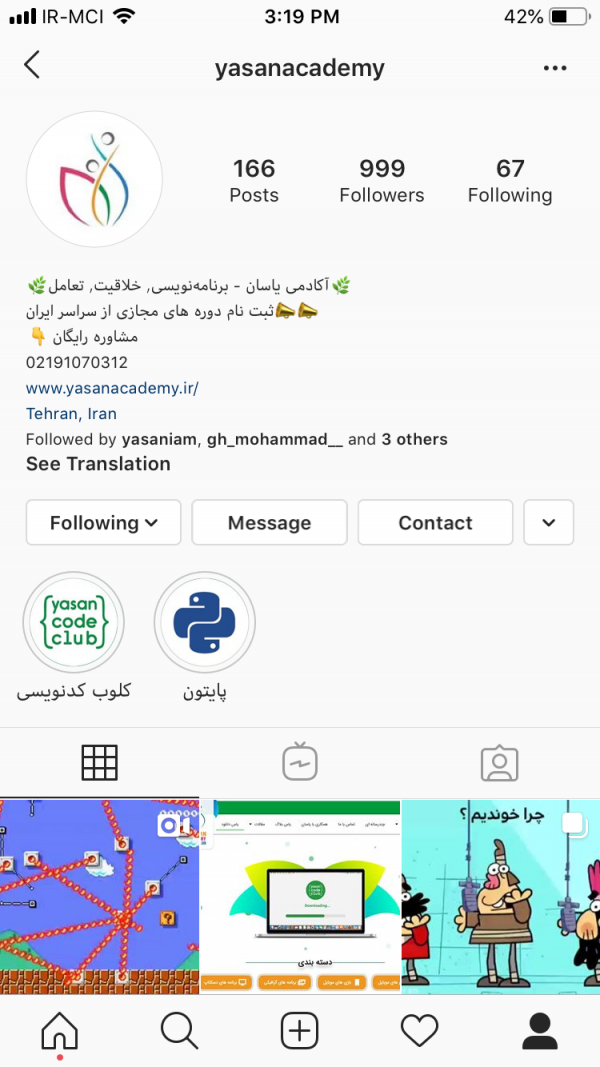Tap the Contact button
The image size is (600, 1067).
coord(435,522)
